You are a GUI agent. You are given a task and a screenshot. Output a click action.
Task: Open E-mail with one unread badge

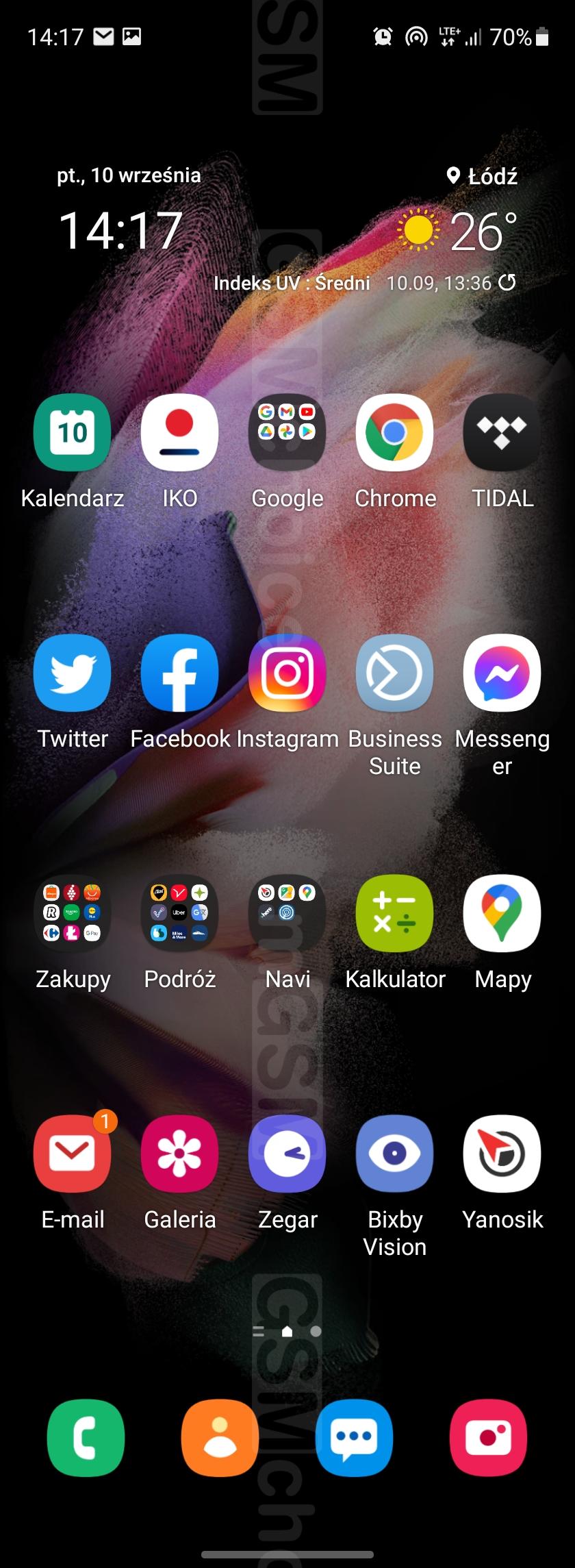click(72, 1154)
